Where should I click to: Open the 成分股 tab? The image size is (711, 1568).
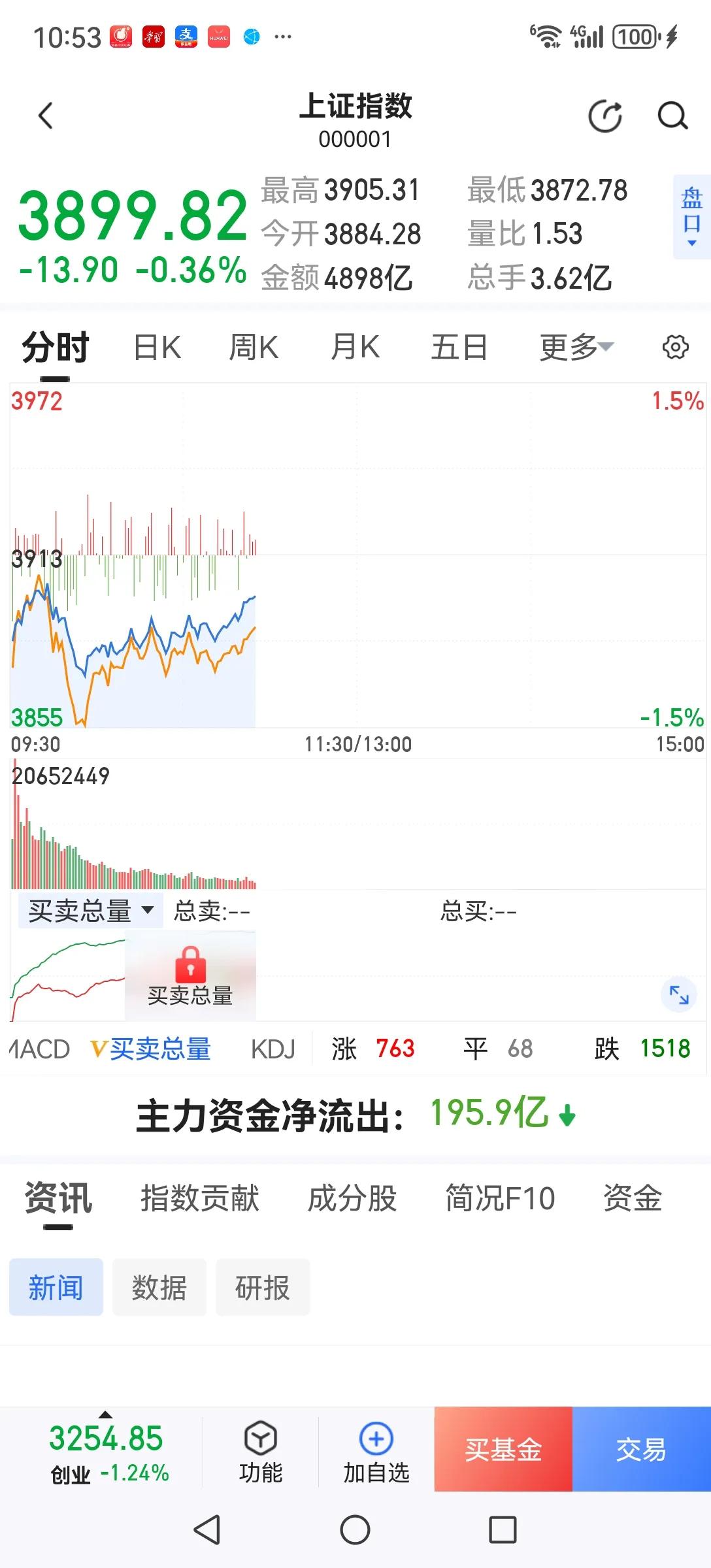pyautogui.click(x=352, y=1198)
